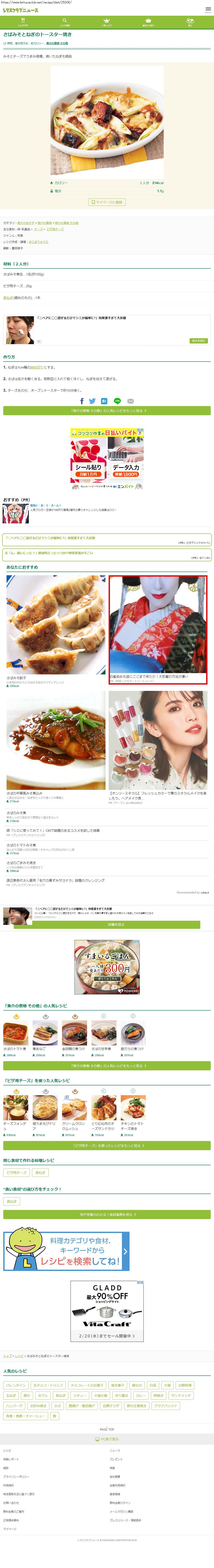Switch to the PC版で表示 view
This screenshot has width=214, height=1568.
pyautogui.click(x=107, y=1439)
